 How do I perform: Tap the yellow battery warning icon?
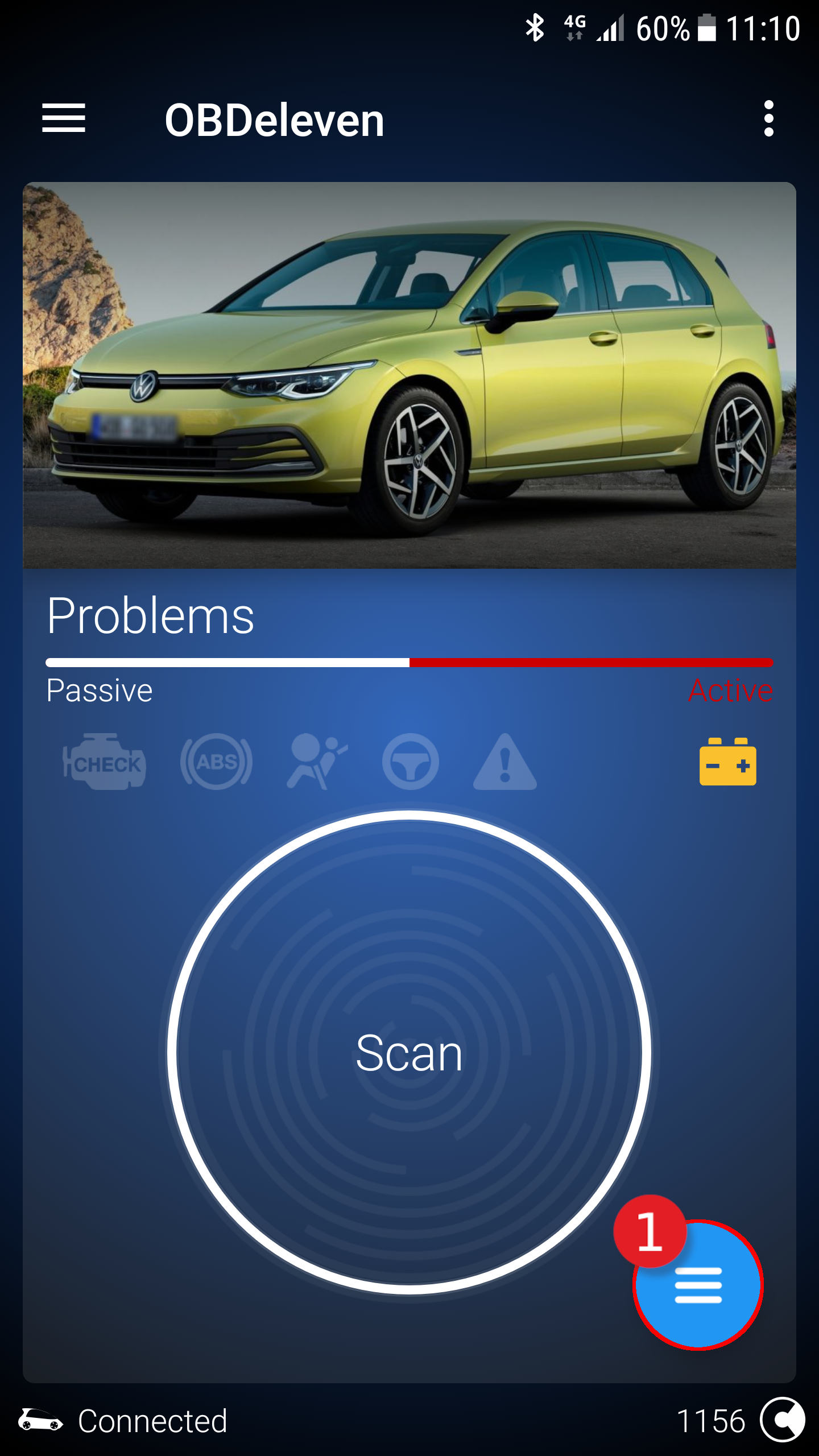727,762
